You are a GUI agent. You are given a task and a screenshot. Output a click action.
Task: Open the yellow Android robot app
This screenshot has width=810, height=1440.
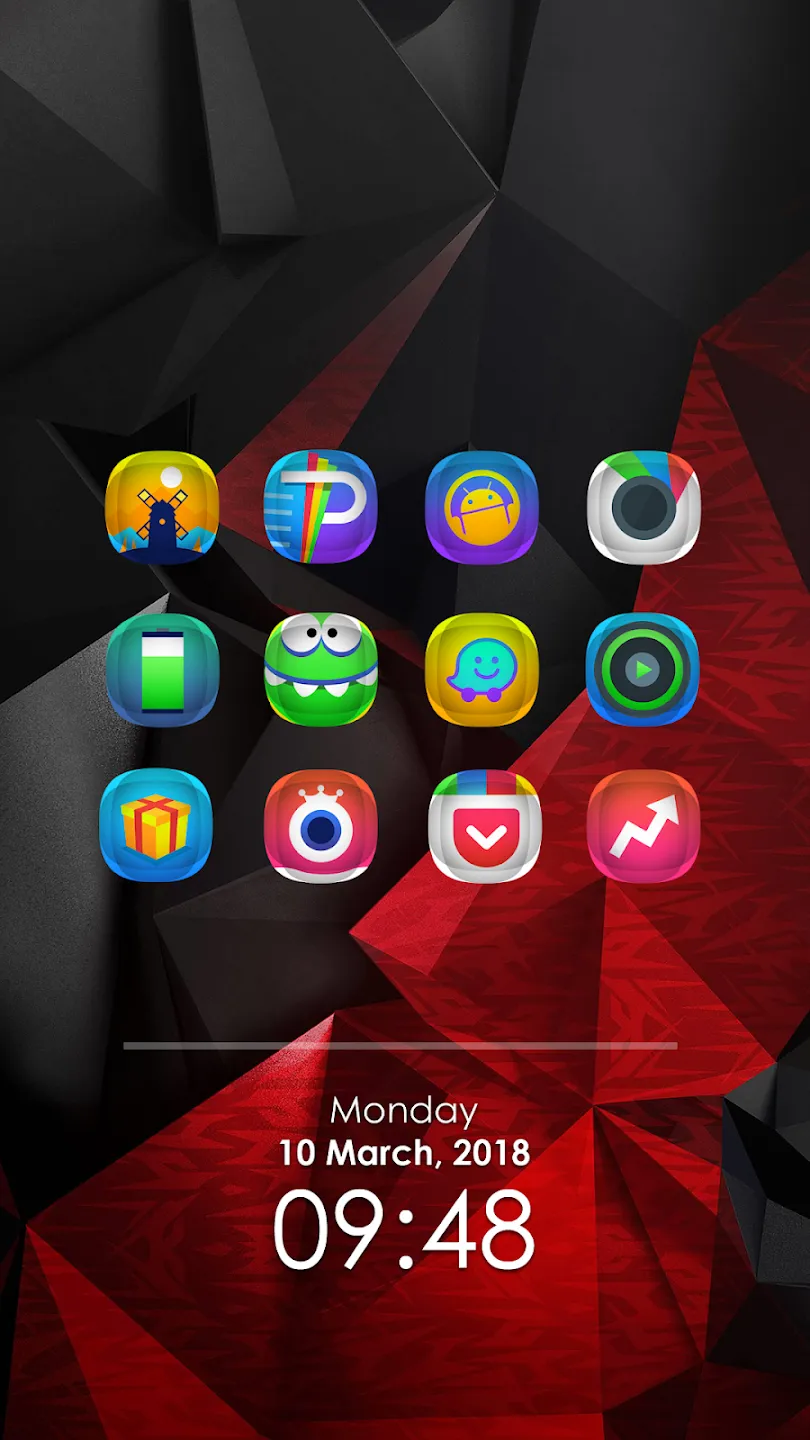click(482, 507)
